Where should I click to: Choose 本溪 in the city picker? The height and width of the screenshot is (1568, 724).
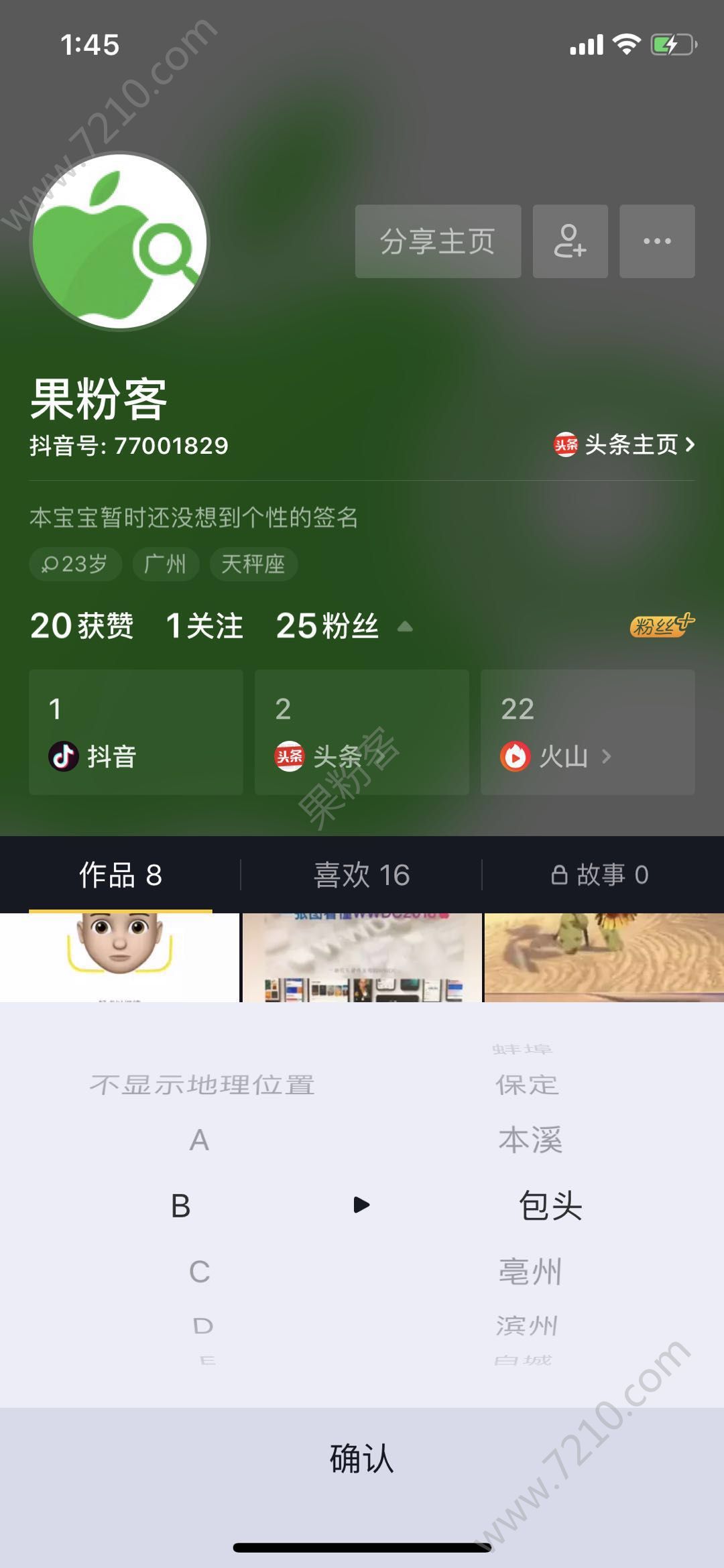530,1140
